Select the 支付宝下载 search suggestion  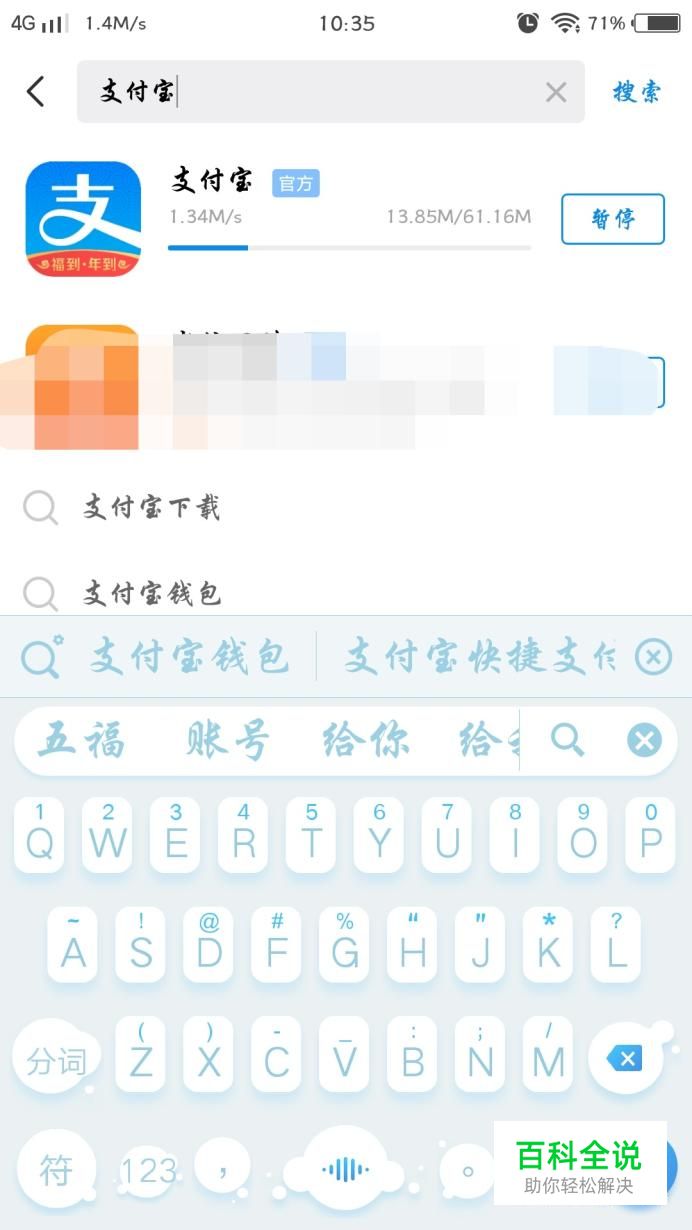click(x=151, y=507)
